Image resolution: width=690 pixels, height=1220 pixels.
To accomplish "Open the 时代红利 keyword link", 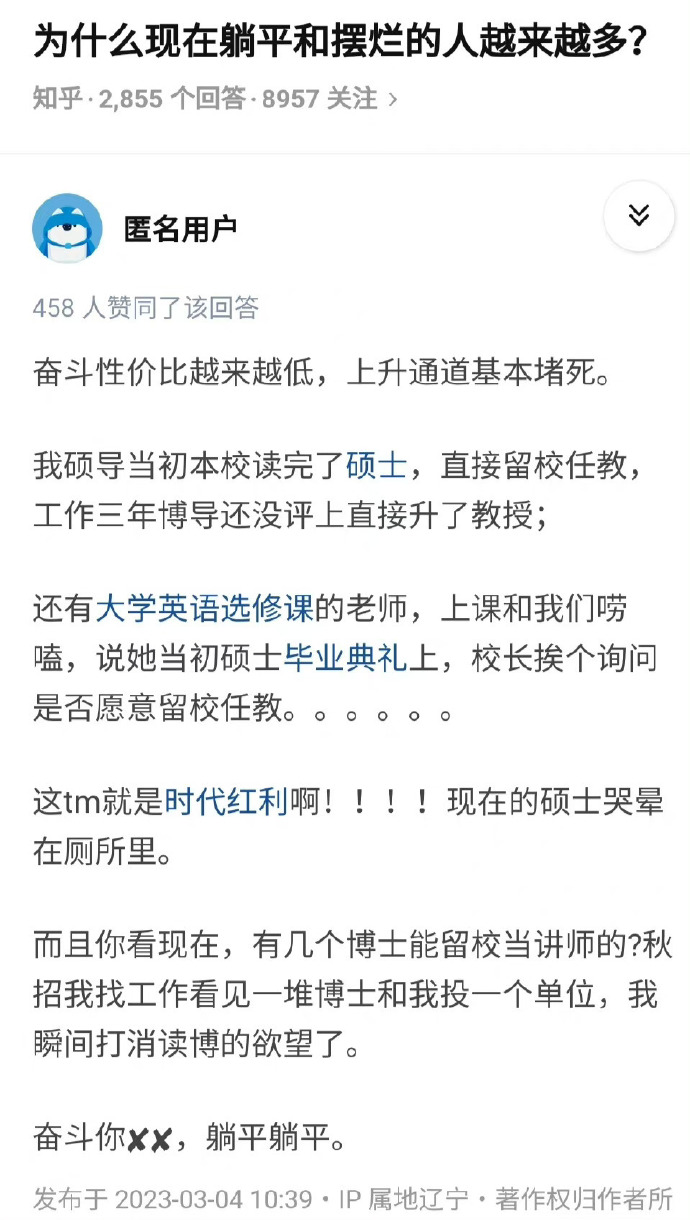I will tap(226, 801).
